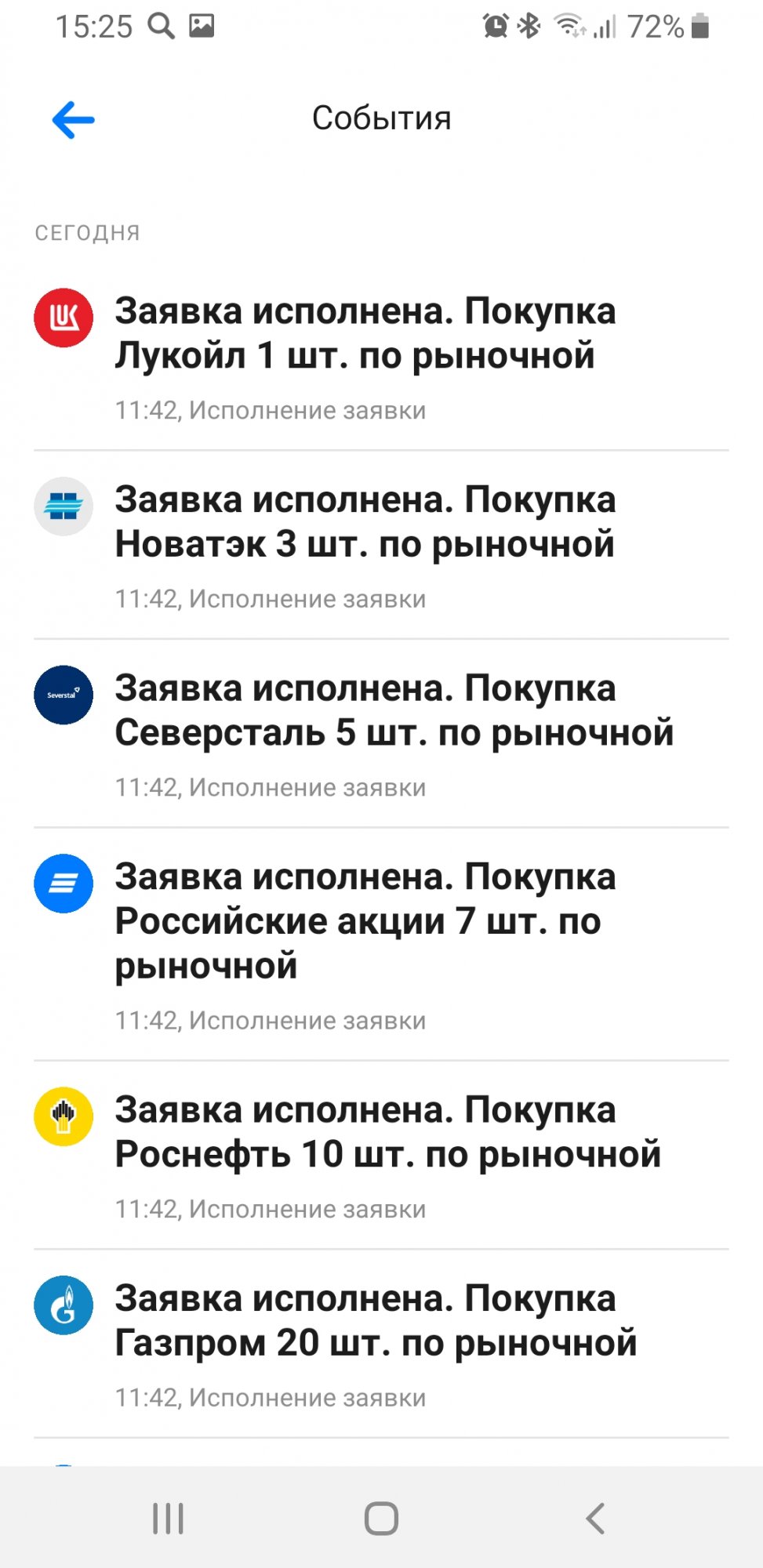
Task: Go back using the blue arrow
Action: coord(72,118)
